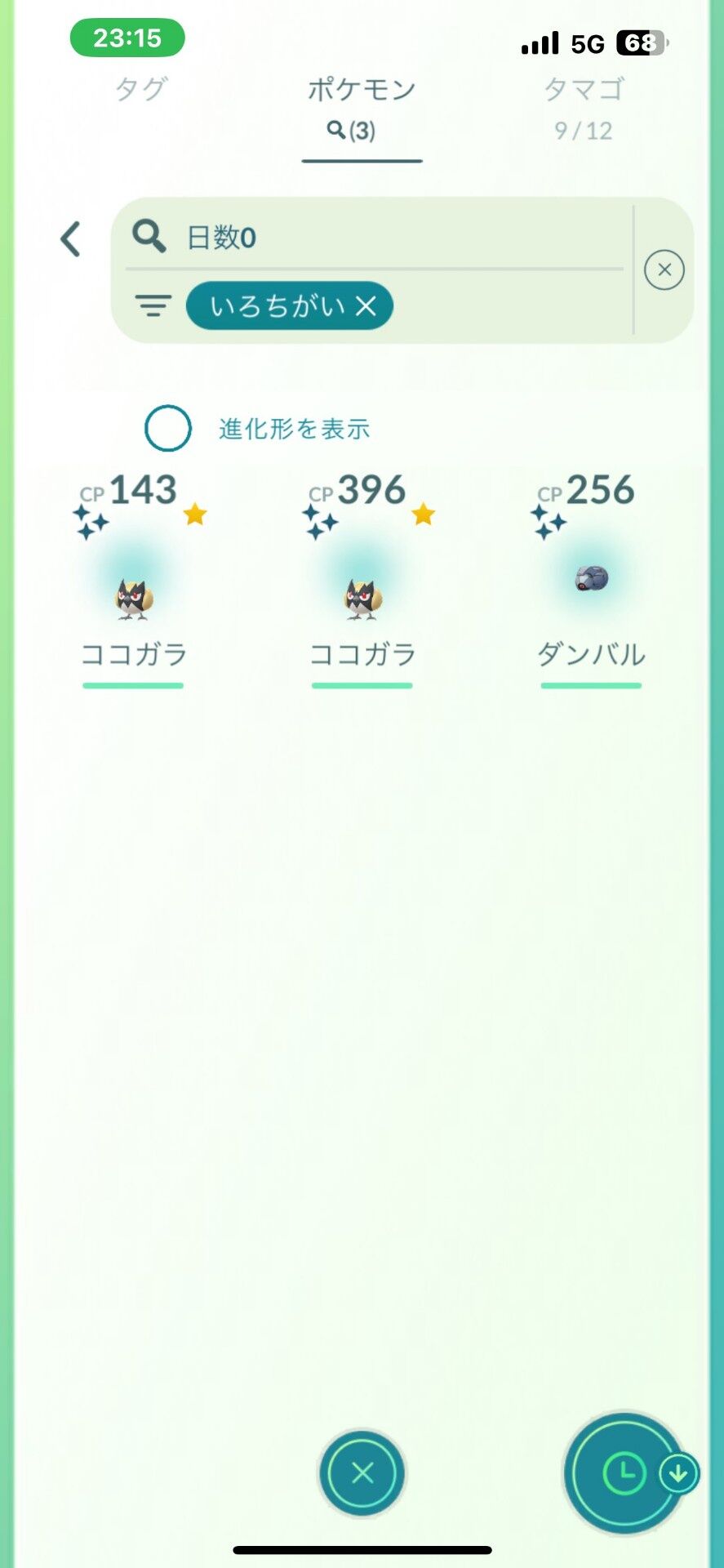Change sort order with the clock button
Image resolution: width=724 pixels, height=1568 pixels.
click(x=624, y=1473)
